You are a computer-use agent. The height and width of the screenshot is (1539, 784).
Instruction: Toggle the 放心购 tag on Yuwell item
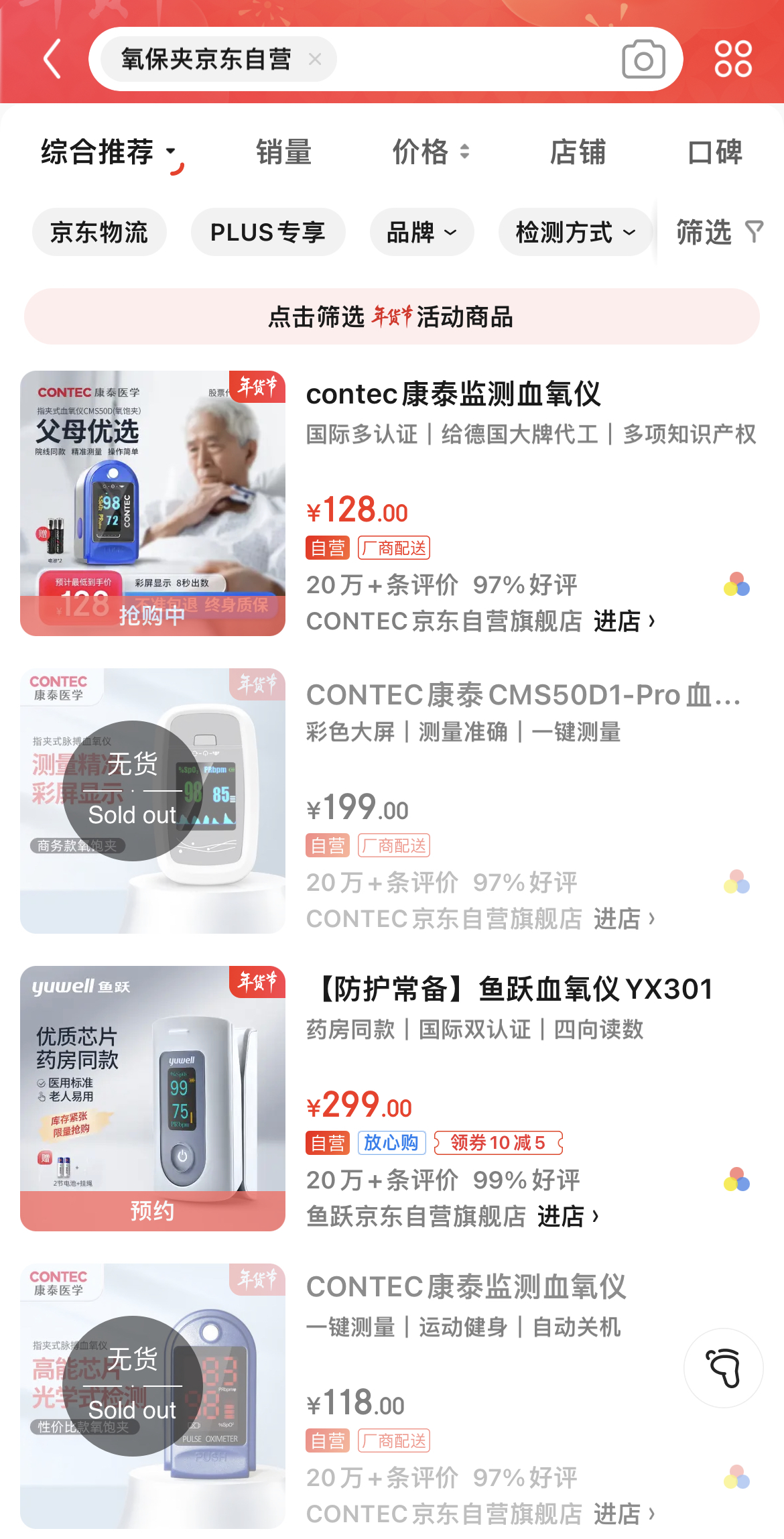pos(392,1144)
